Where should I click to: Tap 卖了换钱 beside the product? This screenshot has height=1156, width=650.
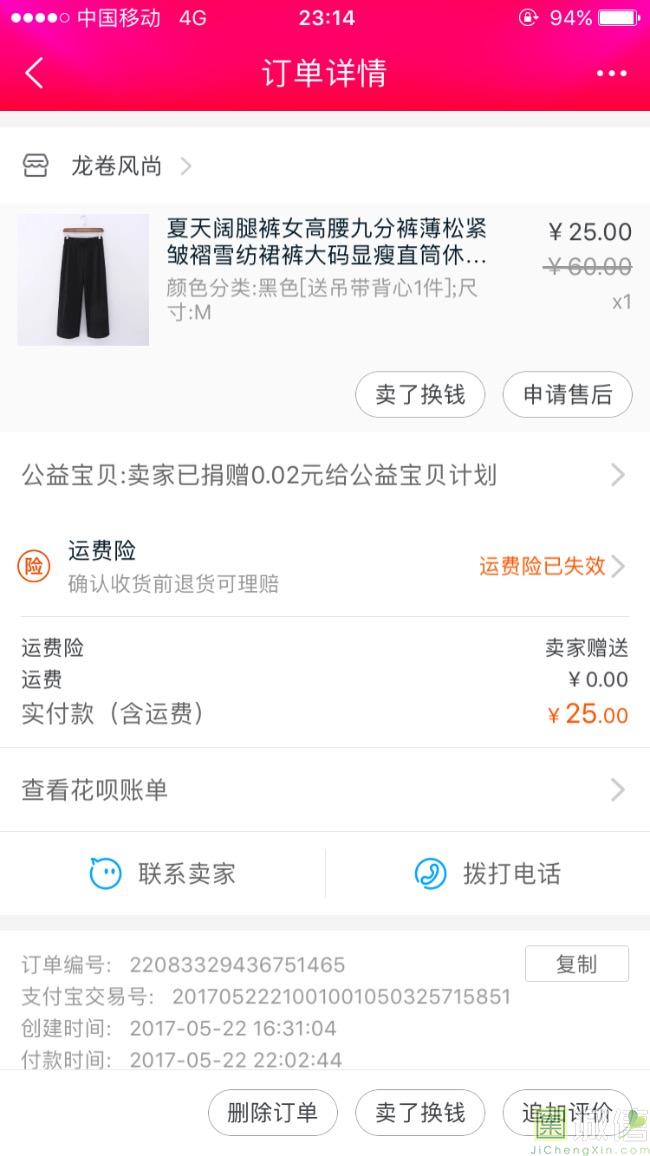tap(420, 395)
